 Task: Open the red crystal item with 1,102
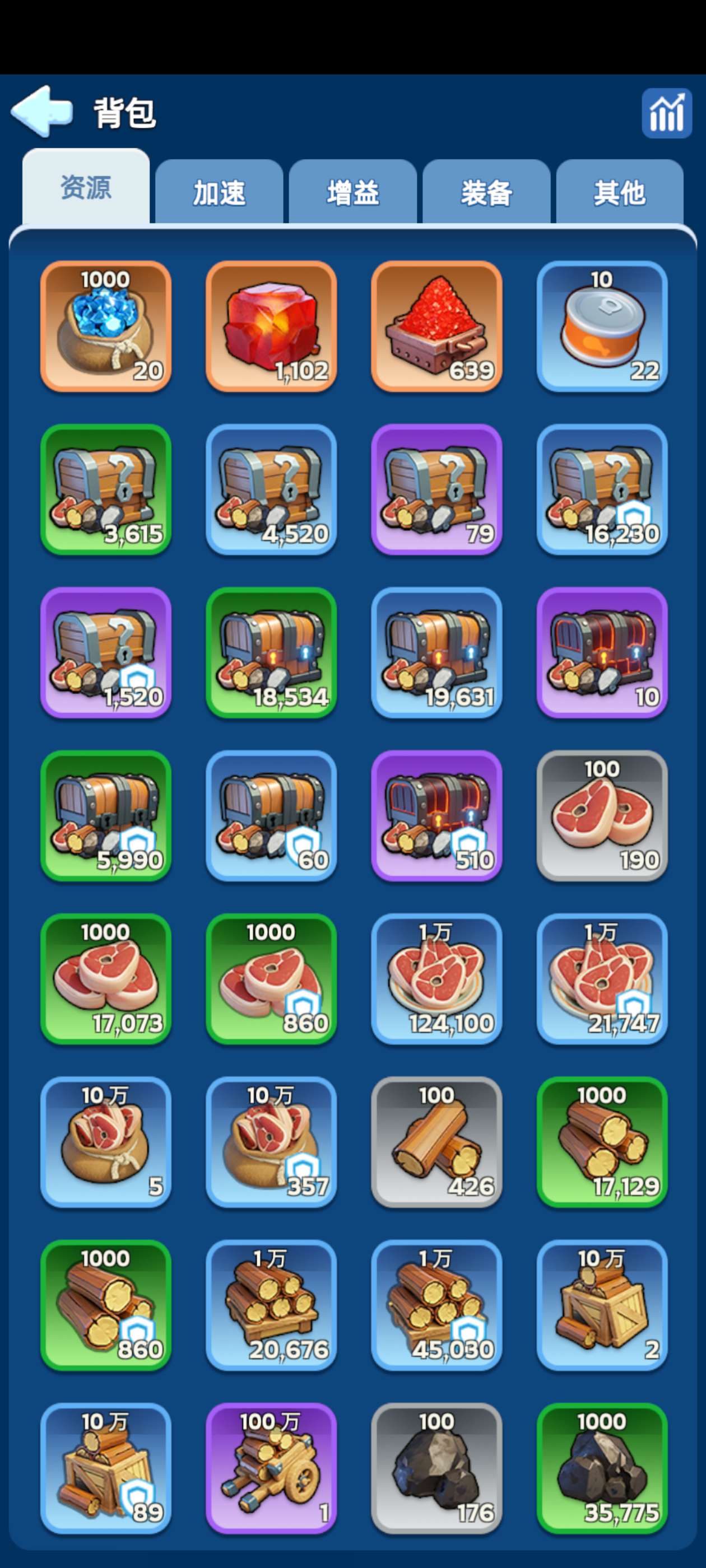[271, 326]
